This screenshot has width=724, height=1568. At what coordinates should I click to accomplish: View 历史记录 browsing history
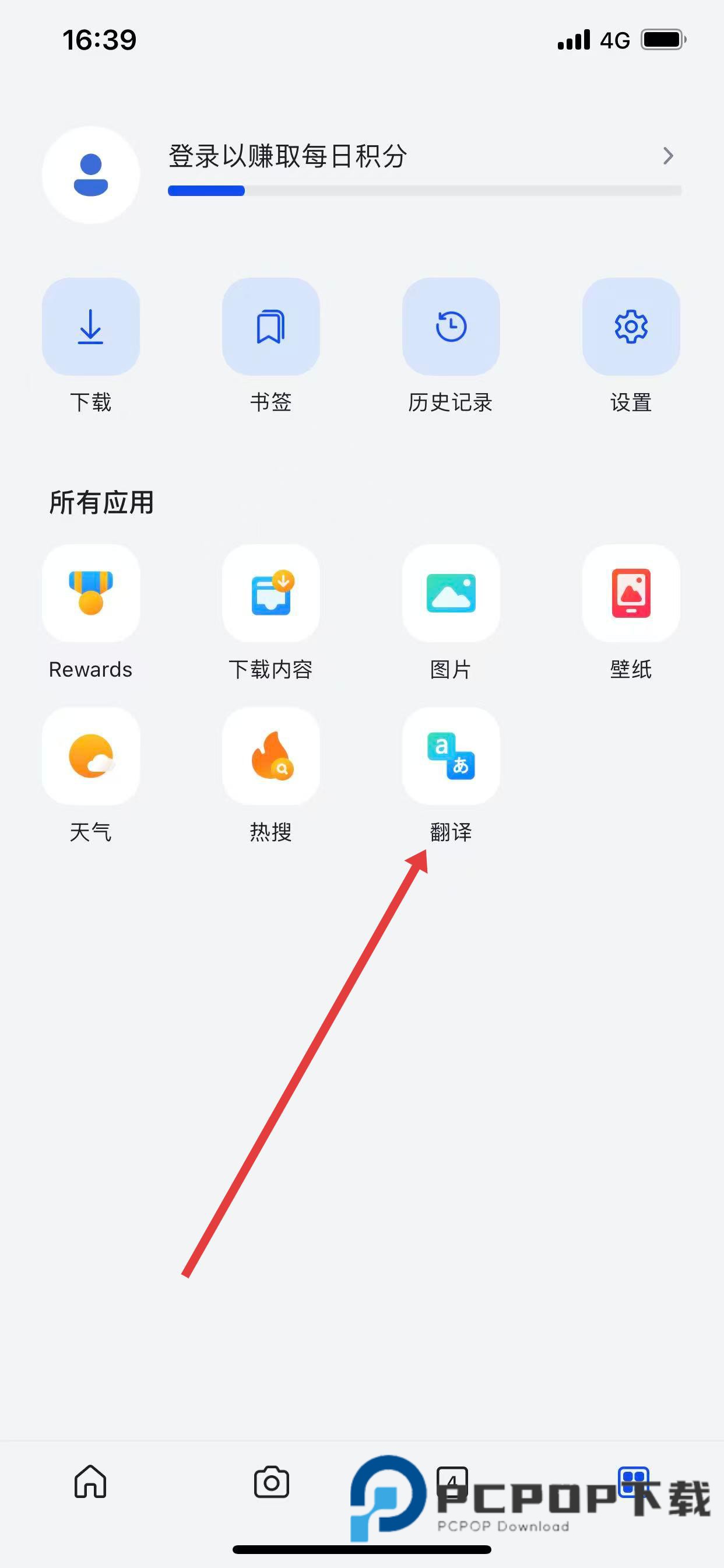point(451,327)
